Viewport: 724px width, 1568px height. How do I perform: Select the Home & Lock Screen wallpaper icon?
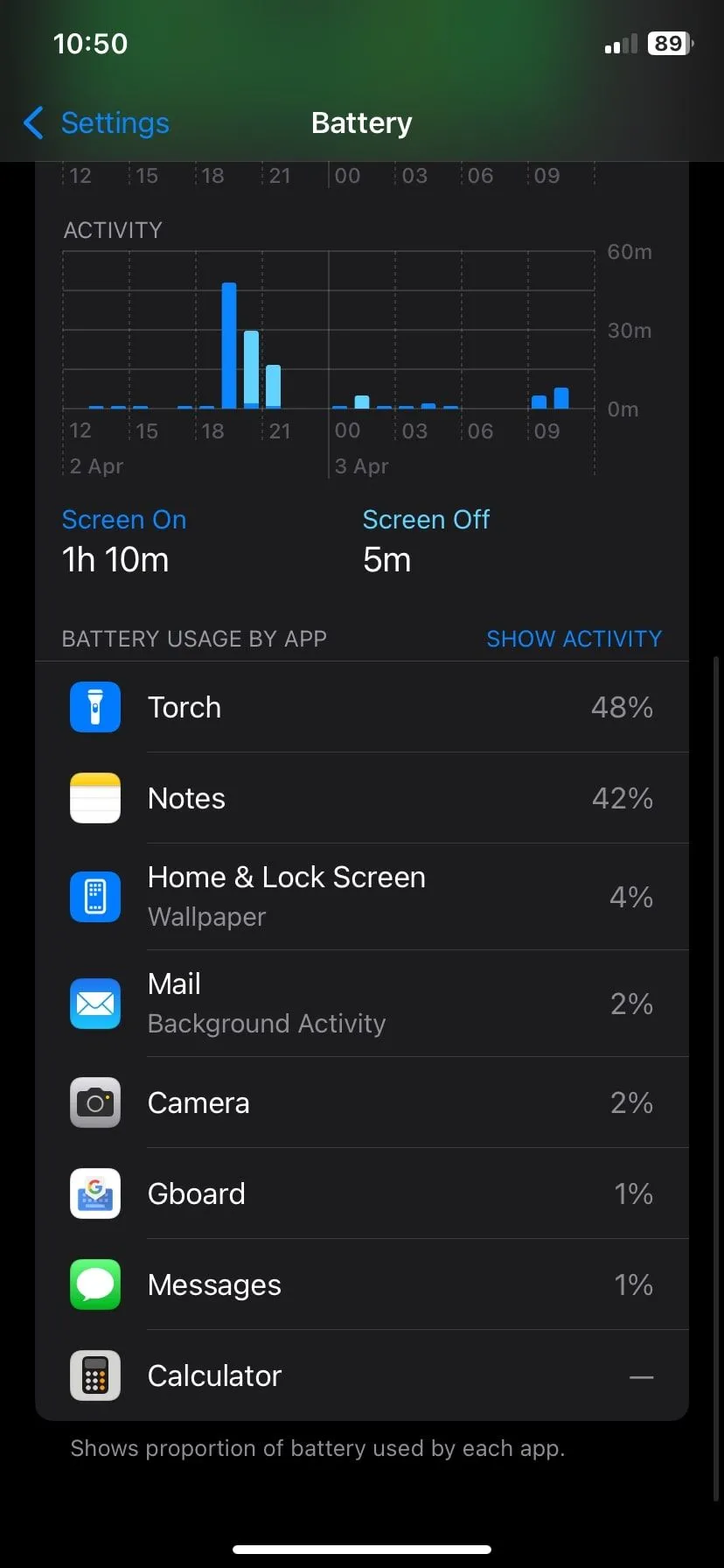(x=94, y=896)
